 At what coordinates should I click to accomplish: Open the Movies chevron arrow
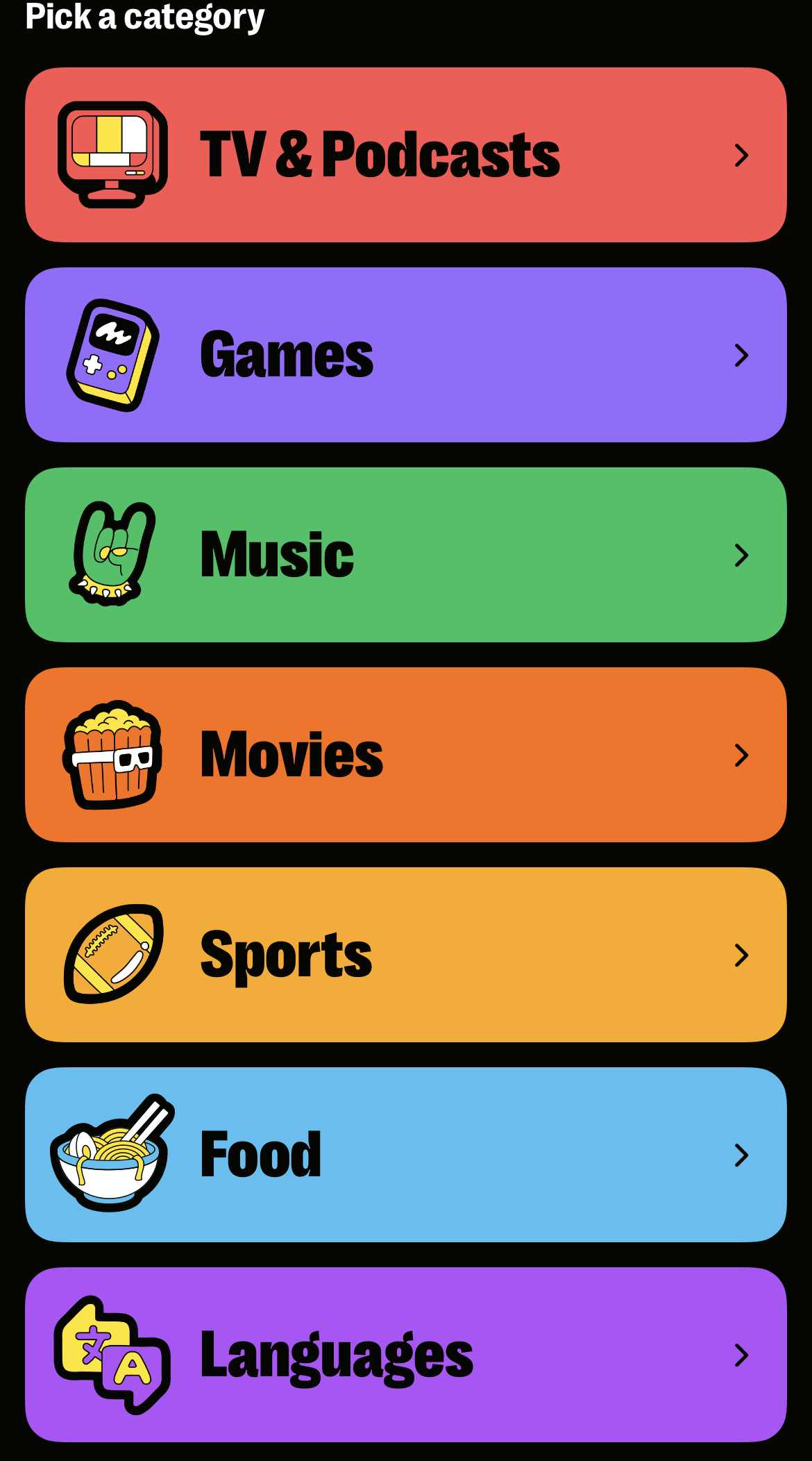(741, 753)
